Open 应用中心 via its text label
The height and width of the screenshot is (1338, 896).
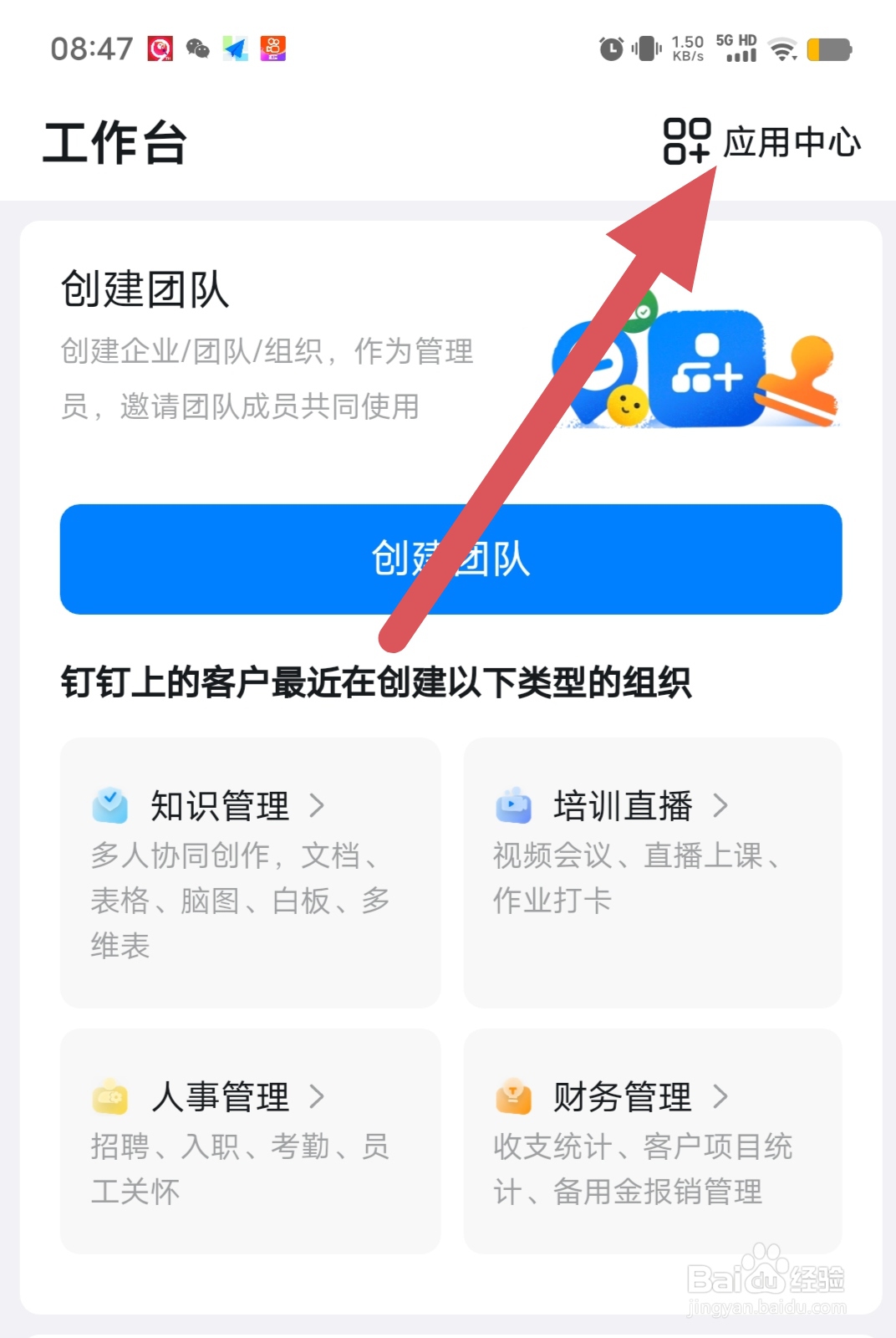coord(791,142)
